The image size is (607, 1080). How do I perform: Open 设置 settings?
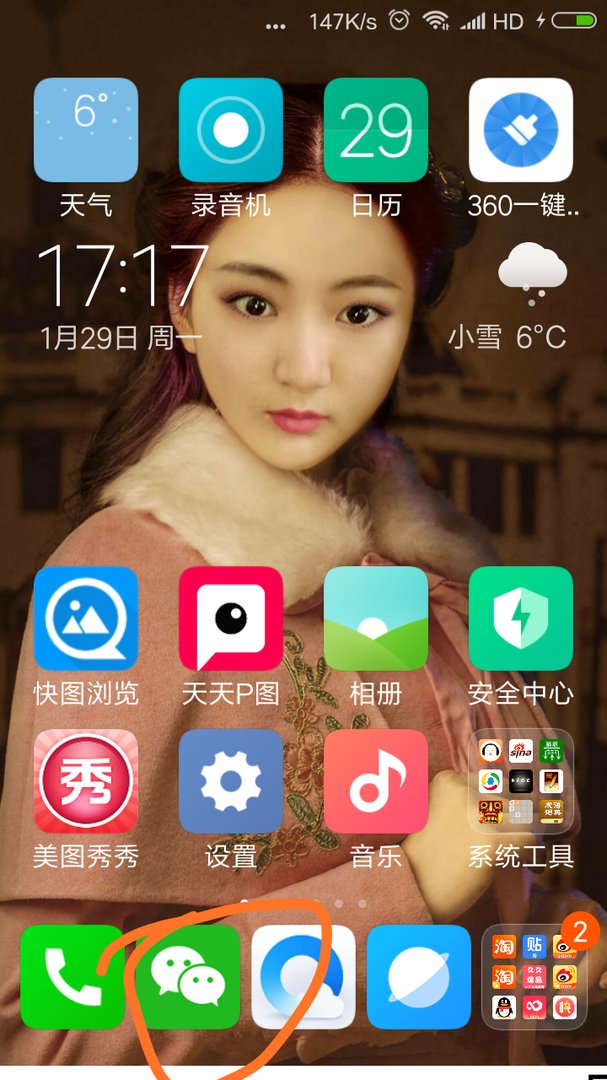[231, 781]
